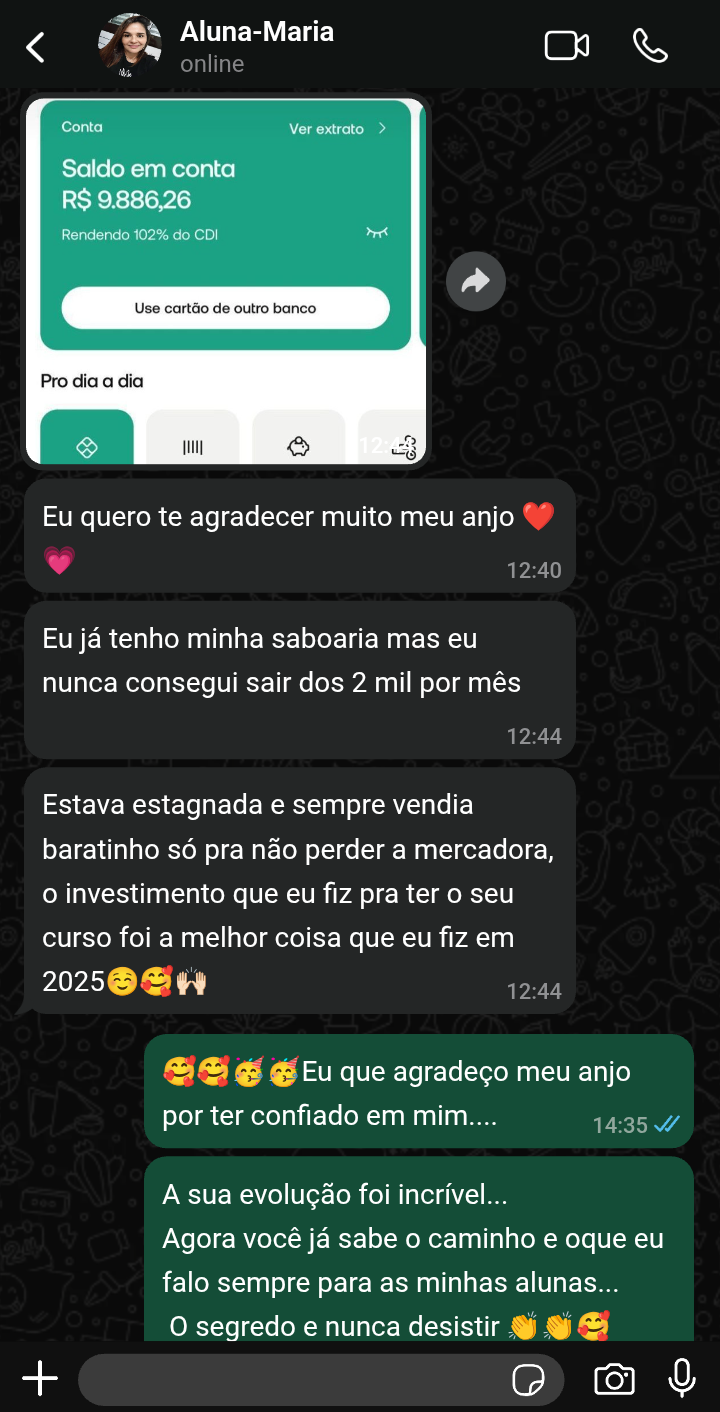Hide the account balance using the closed-eye icon
The width and height of the screenshot is (720, 1412).
375,230
